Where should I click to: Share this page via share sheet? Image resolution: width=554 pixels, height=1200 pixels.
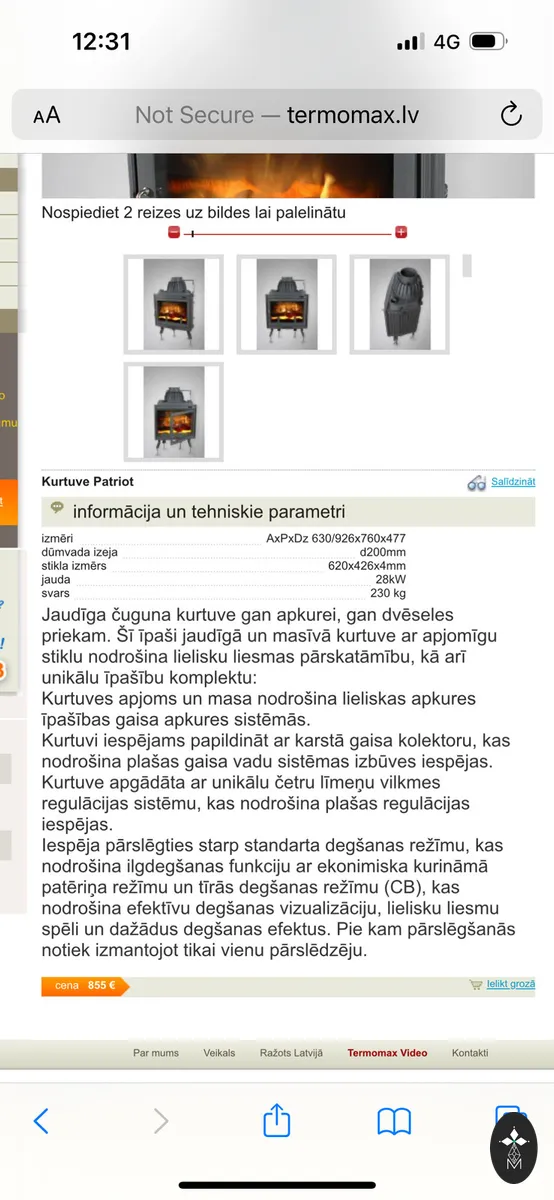pos(277,1119)
